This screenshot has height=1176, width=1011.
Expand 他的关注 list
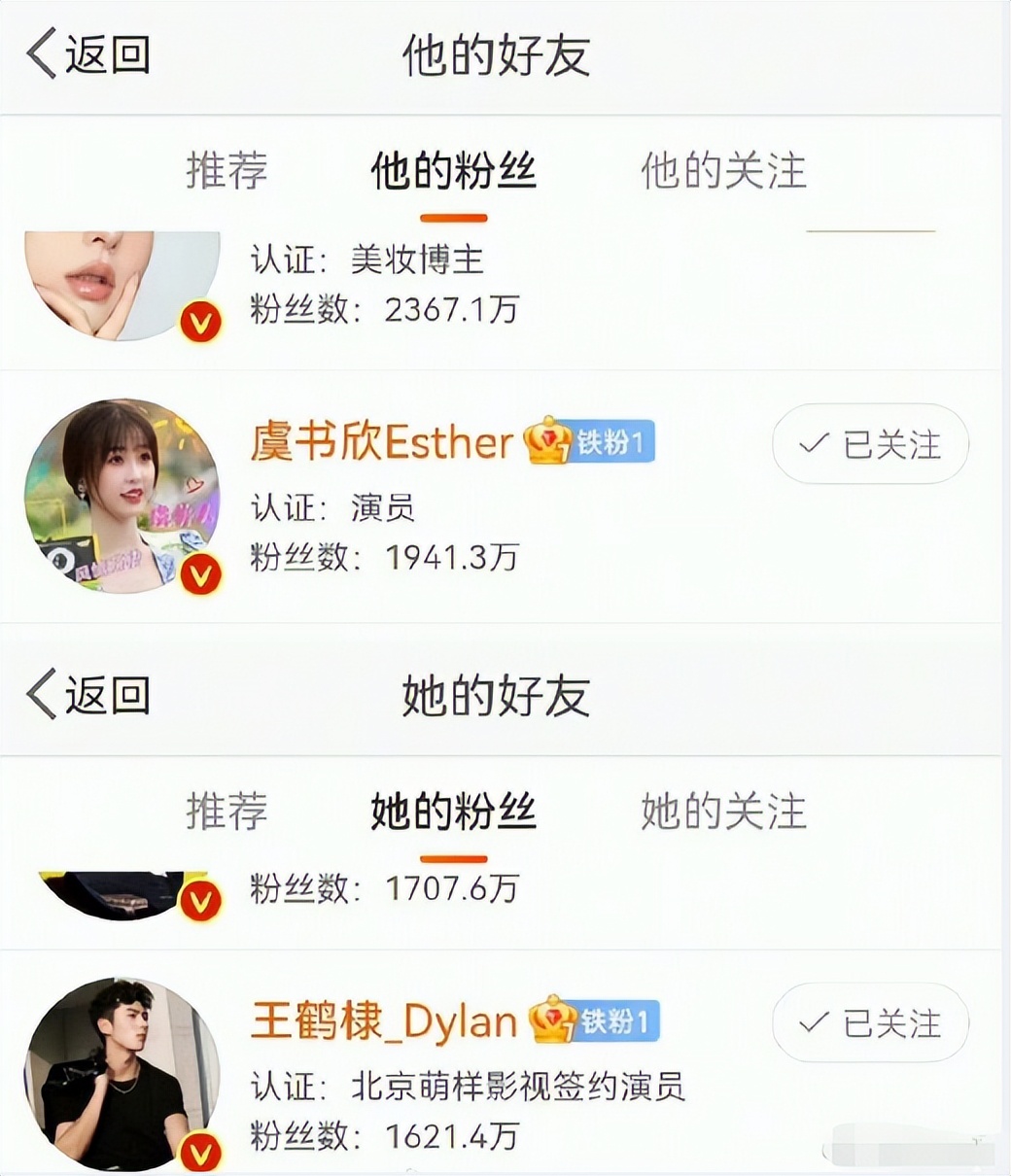pyautogui.click(x=722, y=172)
